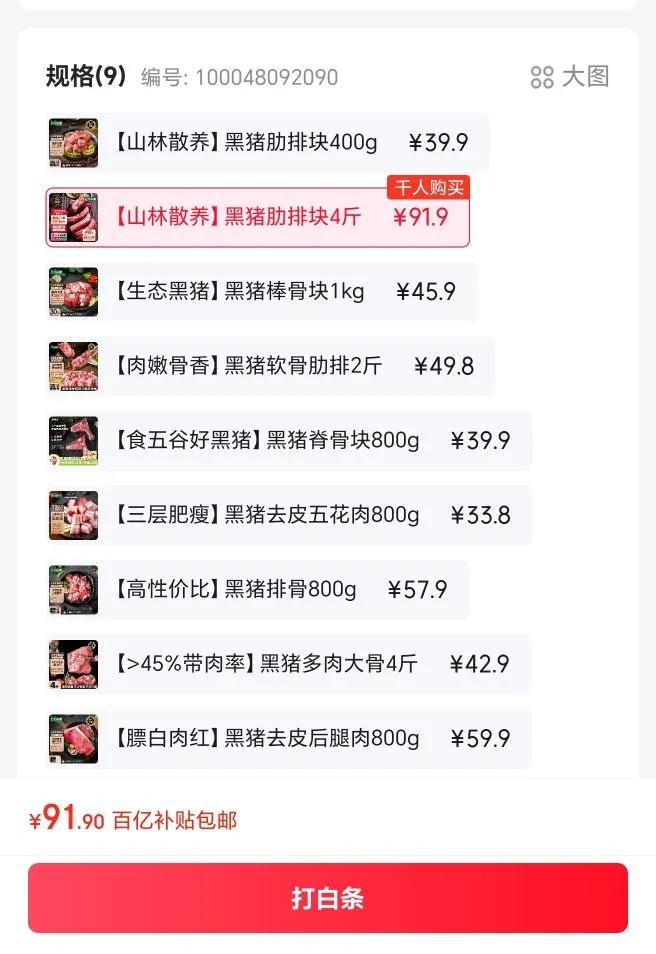Pick 黑猪脊骨块800g ¥39.9 option
The width and height of the screenshot is (656, 954).
tap(288, 441)
